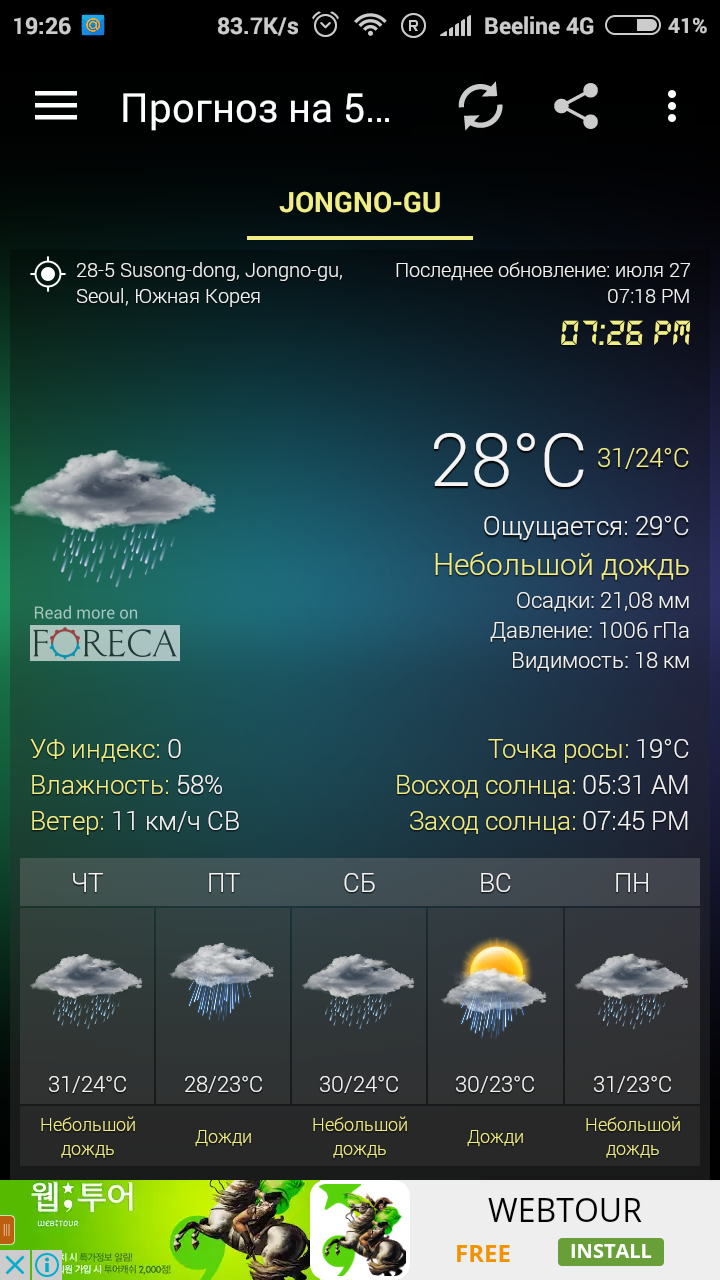720x1280 pixels.
Task: Install the WEBTOUR app from the ad
Action: (610, 1251)
